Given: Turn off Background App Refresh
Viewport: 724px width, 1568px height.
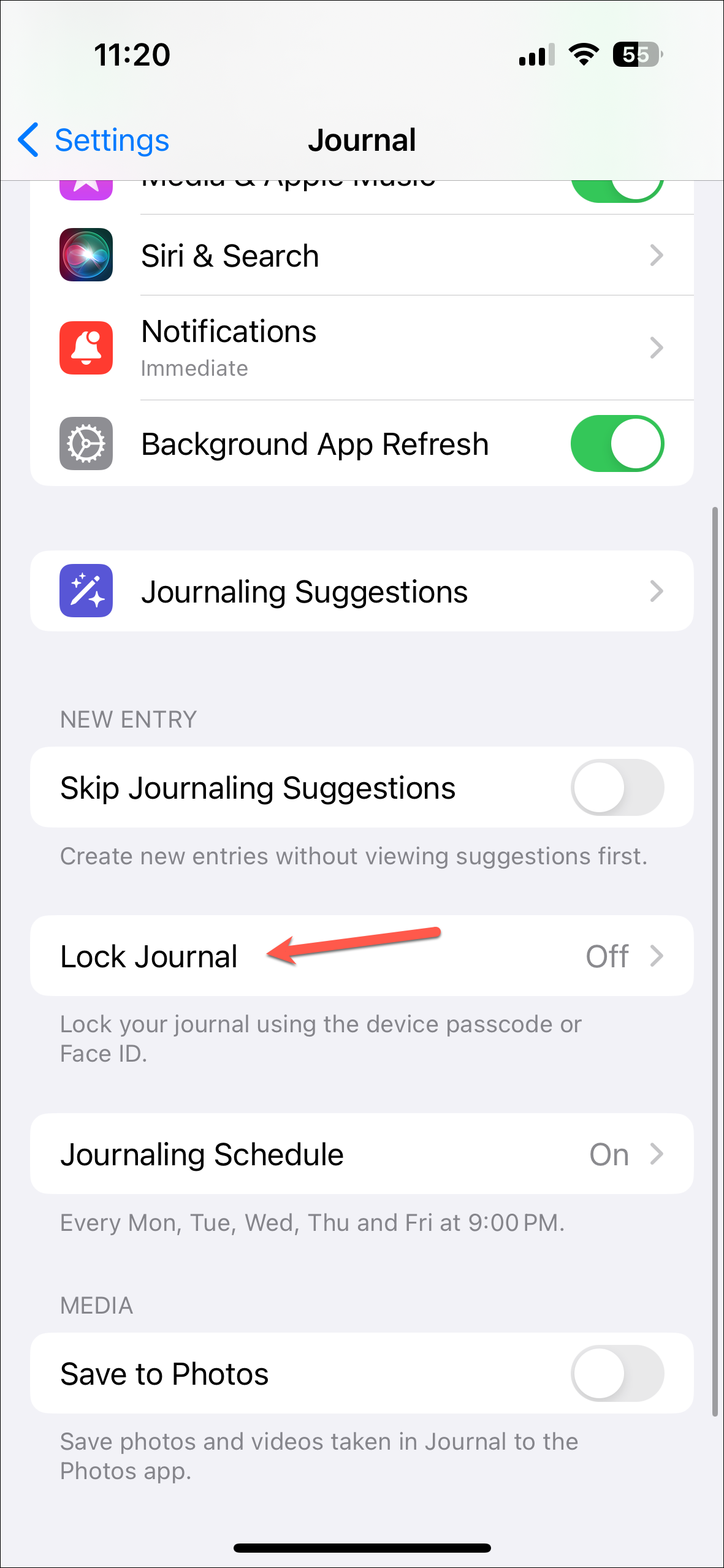Looking at the screenshot, I should coord(617,444).
